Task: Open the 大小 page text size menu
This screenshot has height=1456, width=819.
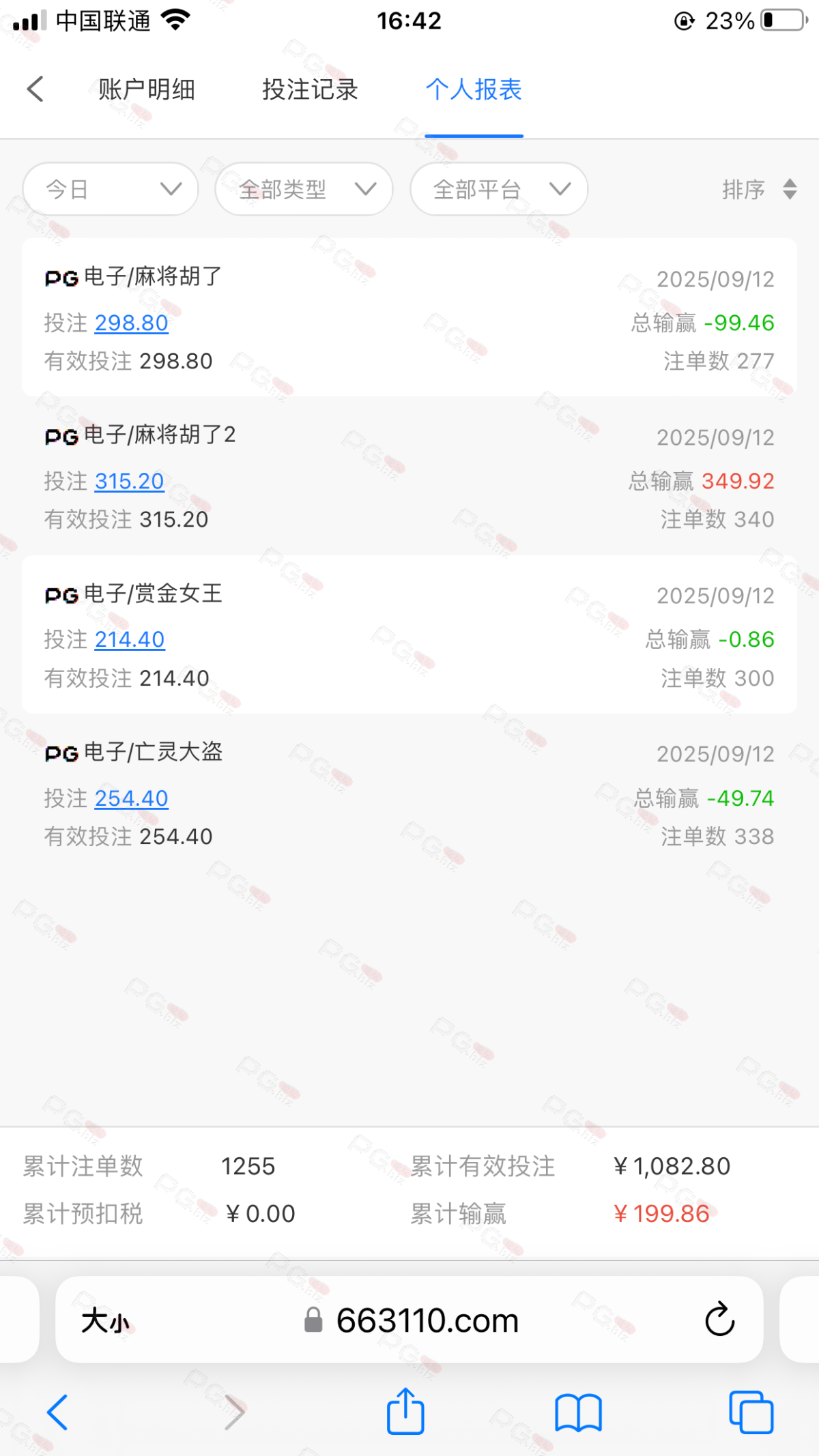Action: (105, 1321)
